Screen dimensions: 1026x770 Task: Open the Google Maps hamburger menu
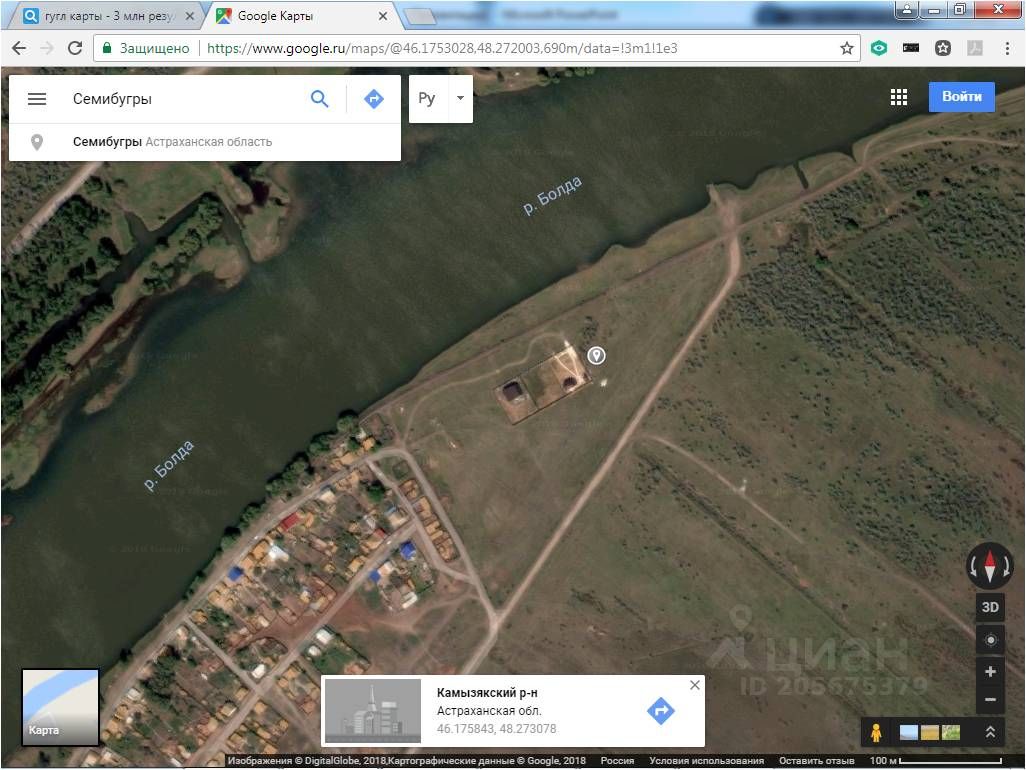(x=37, y=99)
